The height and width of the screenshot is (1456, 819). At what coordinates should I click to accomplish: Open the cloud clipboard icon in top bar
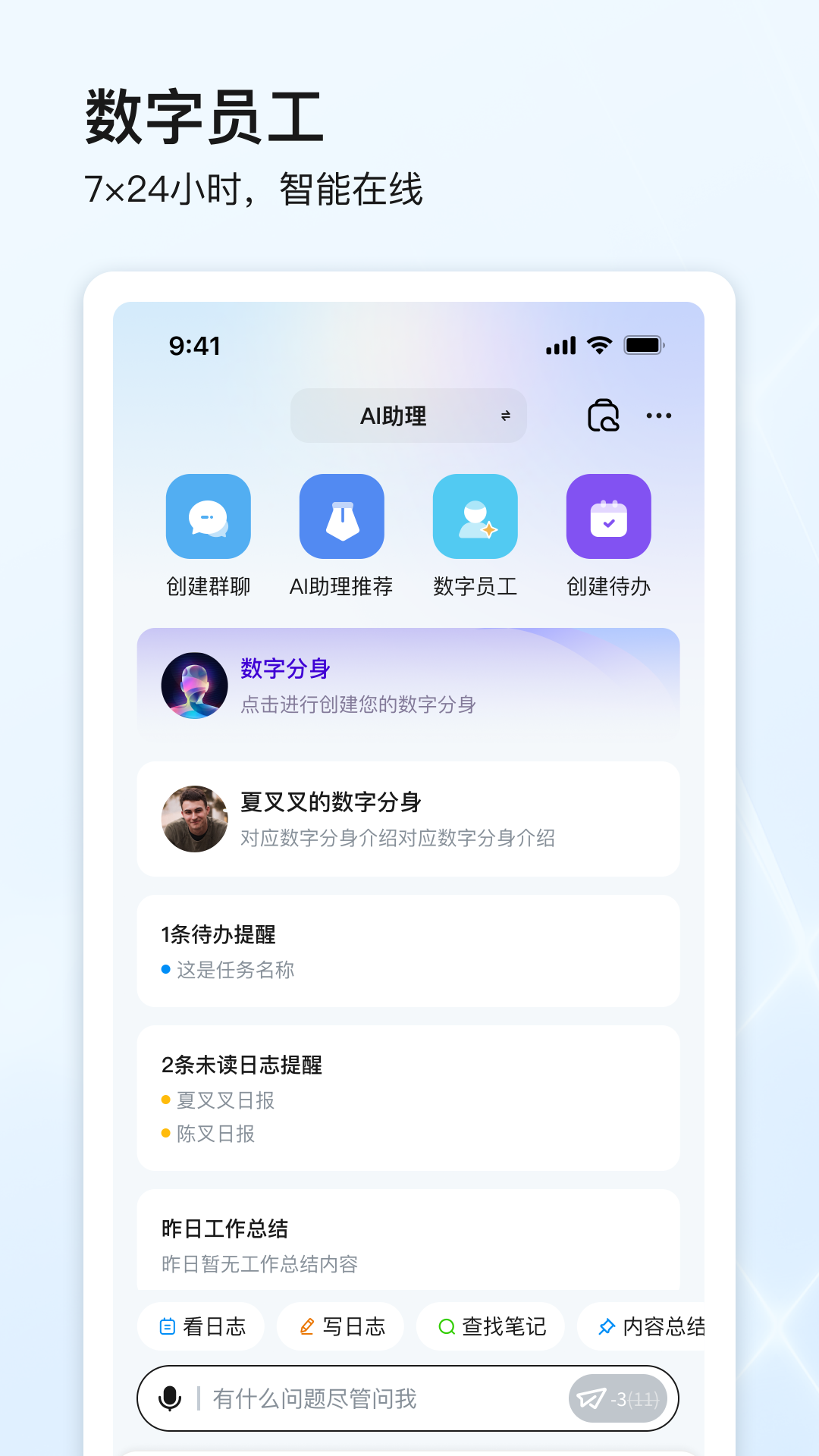(603, 415)
